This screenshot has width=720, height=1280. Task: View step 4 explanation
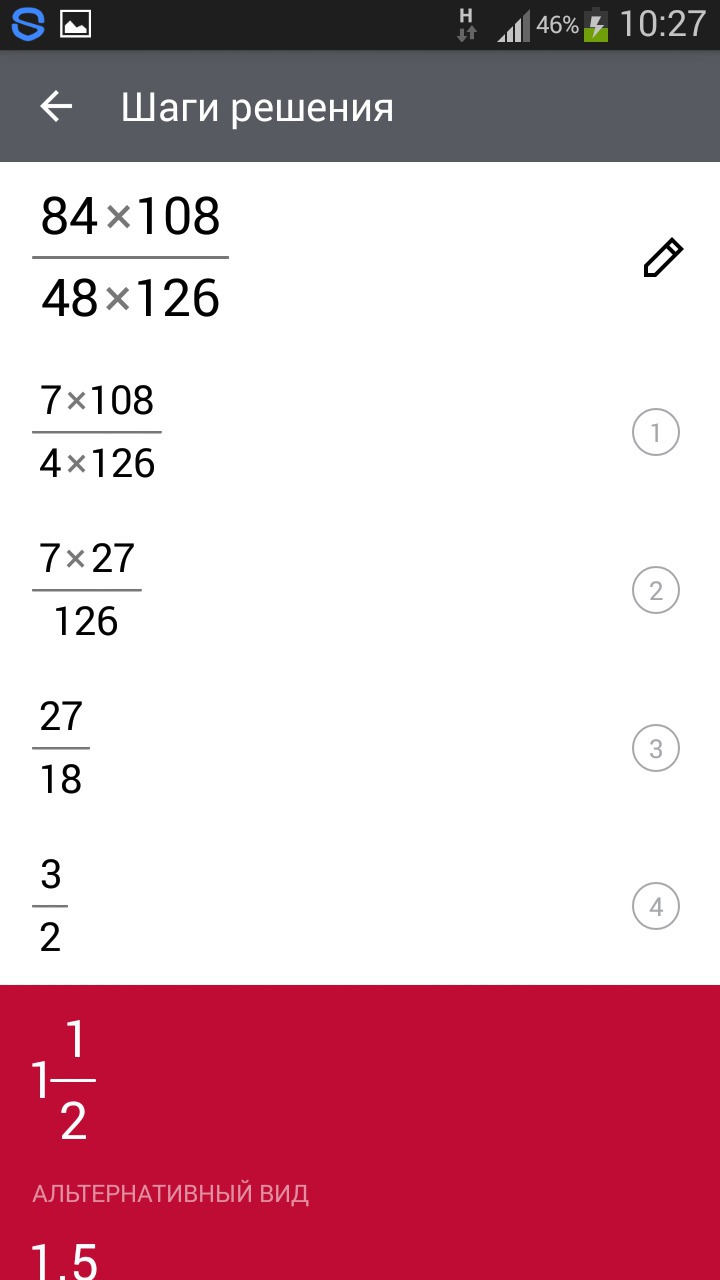point(656,907)
